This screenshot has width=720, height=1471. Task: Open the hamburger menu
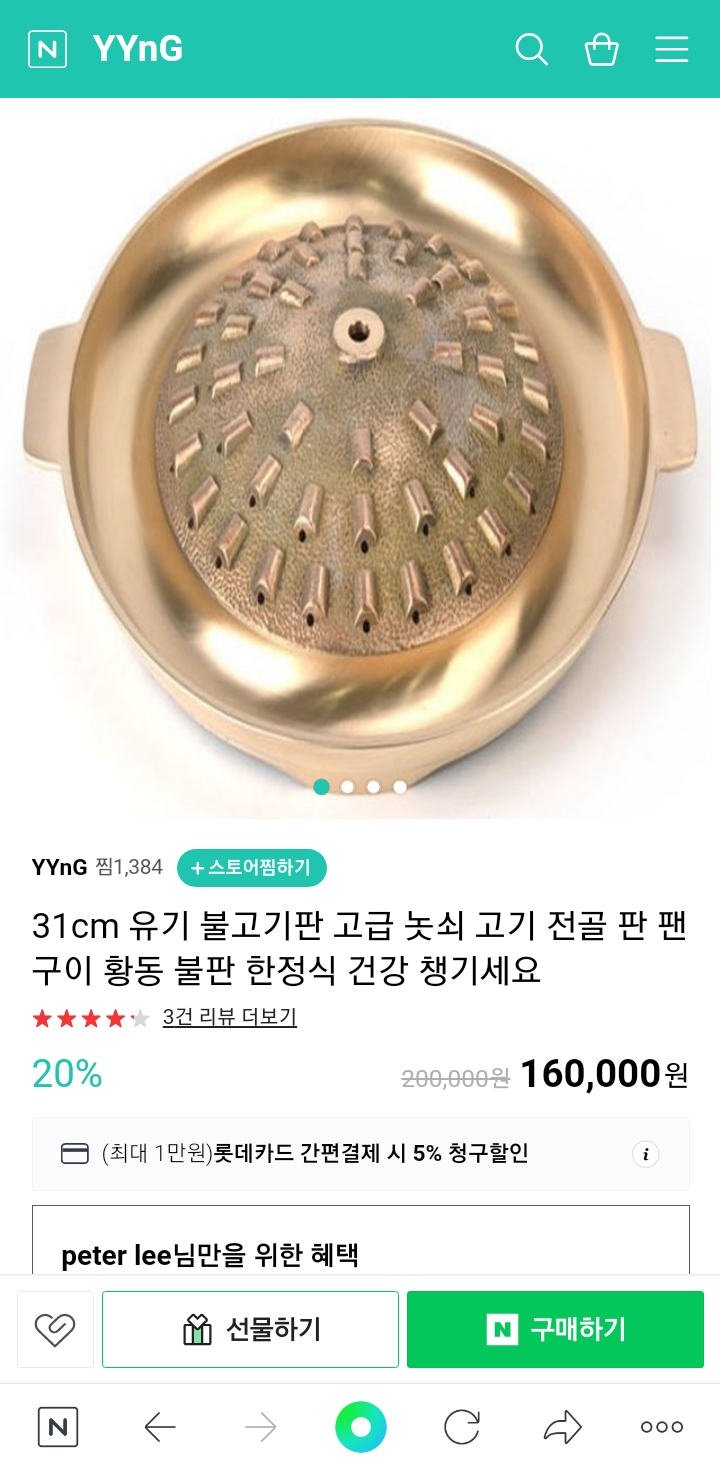click(671, 49)
